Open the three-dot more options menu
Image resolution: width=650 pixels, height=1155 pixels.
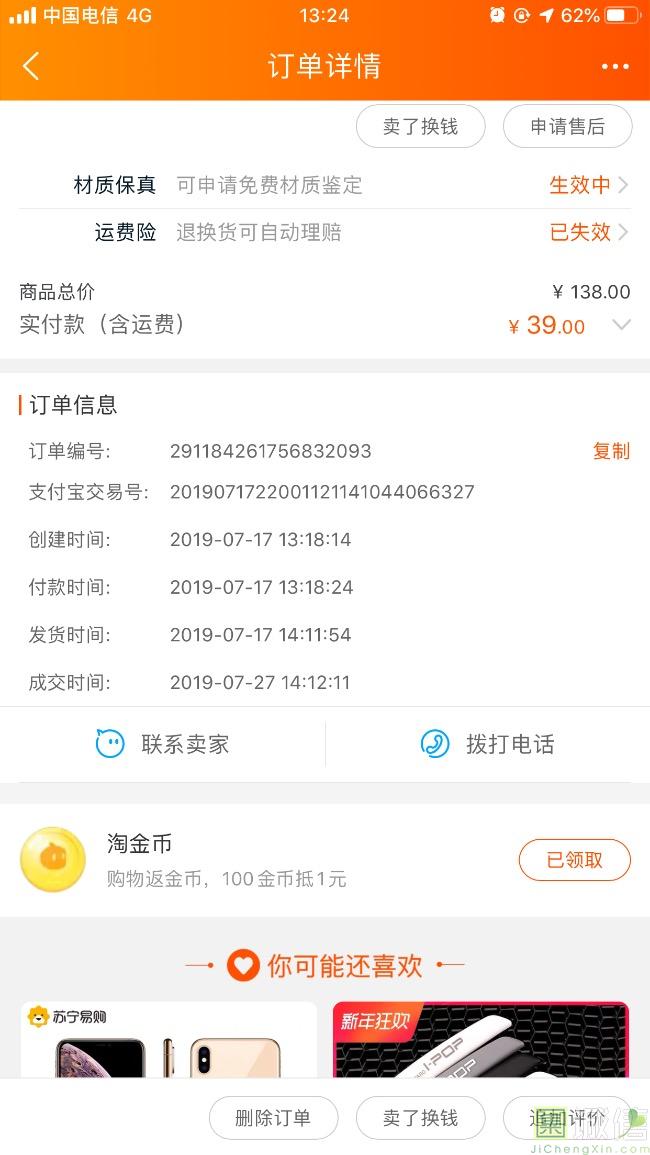tap(614, 67)
